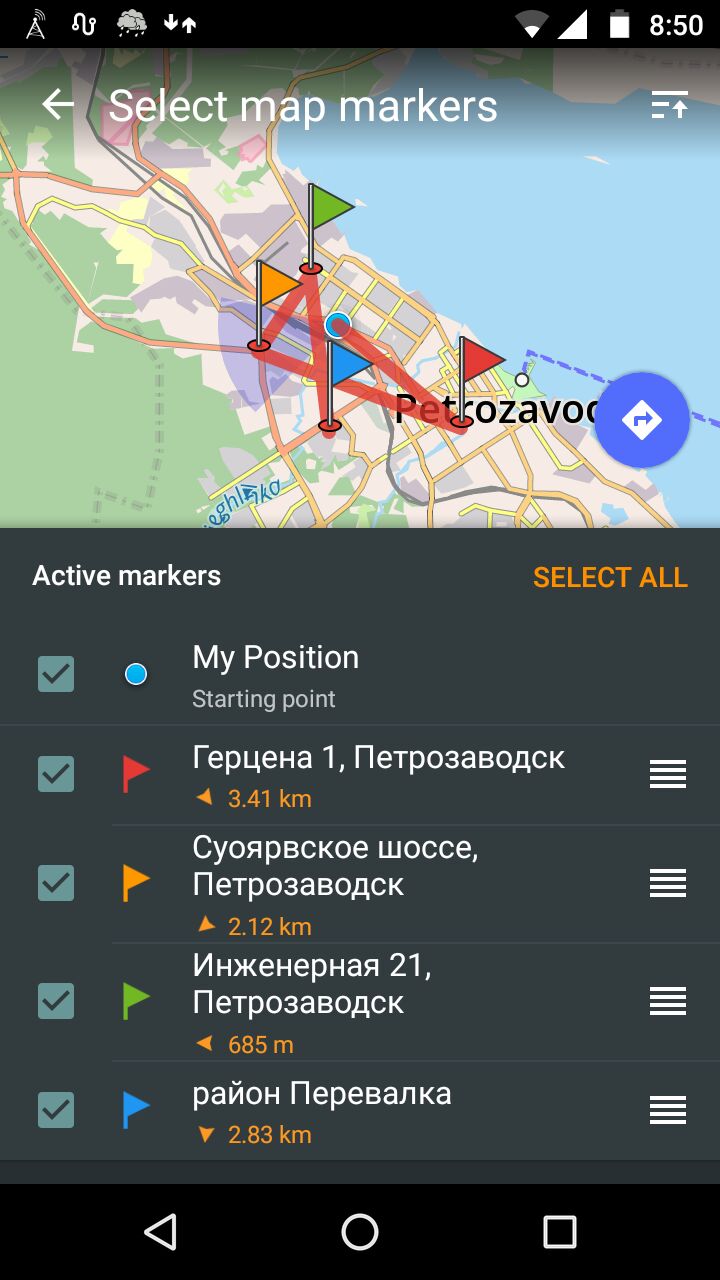Tap the blue navigation directions button
This screenshot has width=720, height=1280.
(x=642, y=420)
